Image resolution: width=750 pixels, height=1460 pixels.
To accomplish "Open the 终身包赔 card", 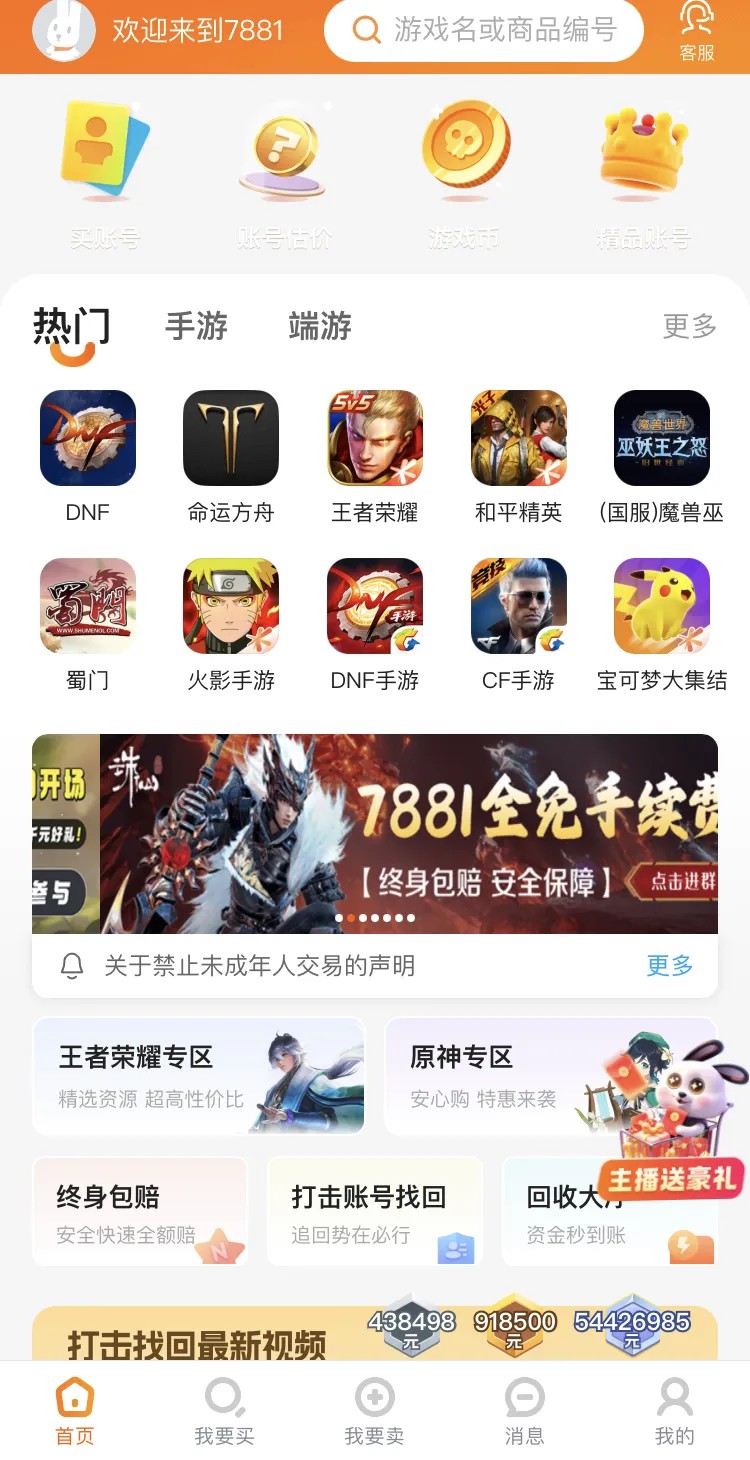I will tap(140, 1211).
